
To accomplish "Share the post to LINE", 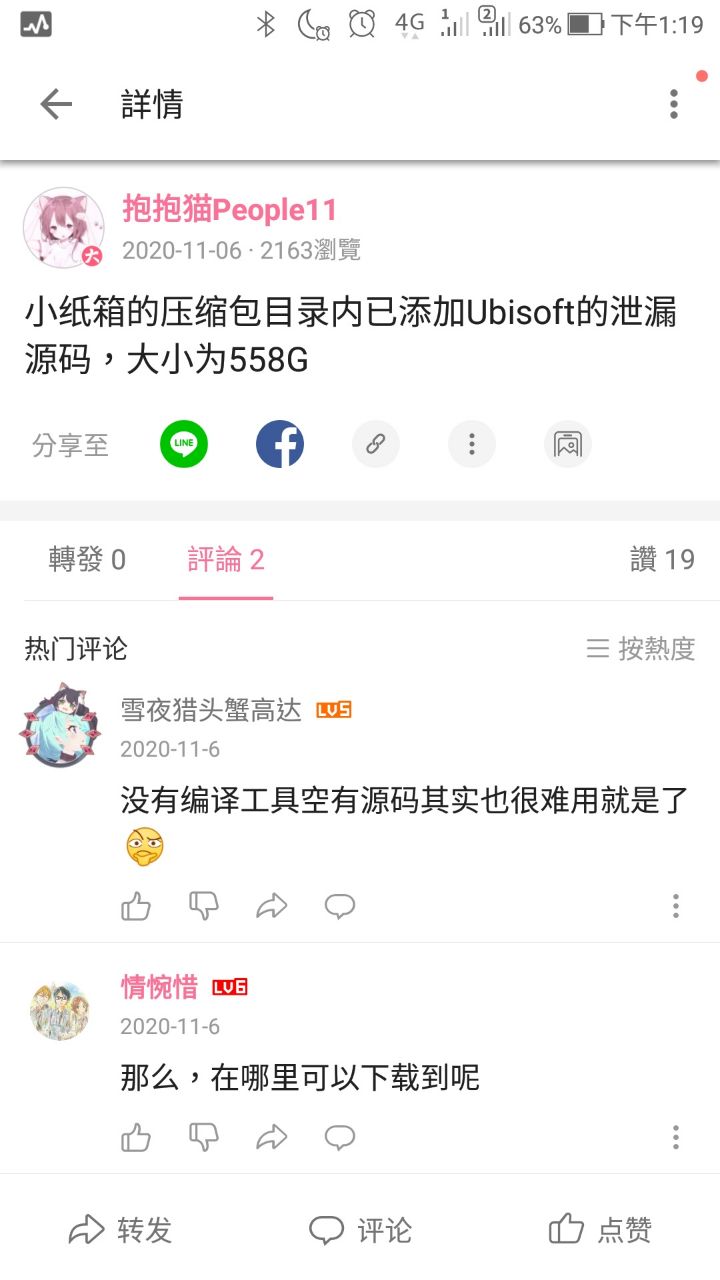I will tap(184, 444).
